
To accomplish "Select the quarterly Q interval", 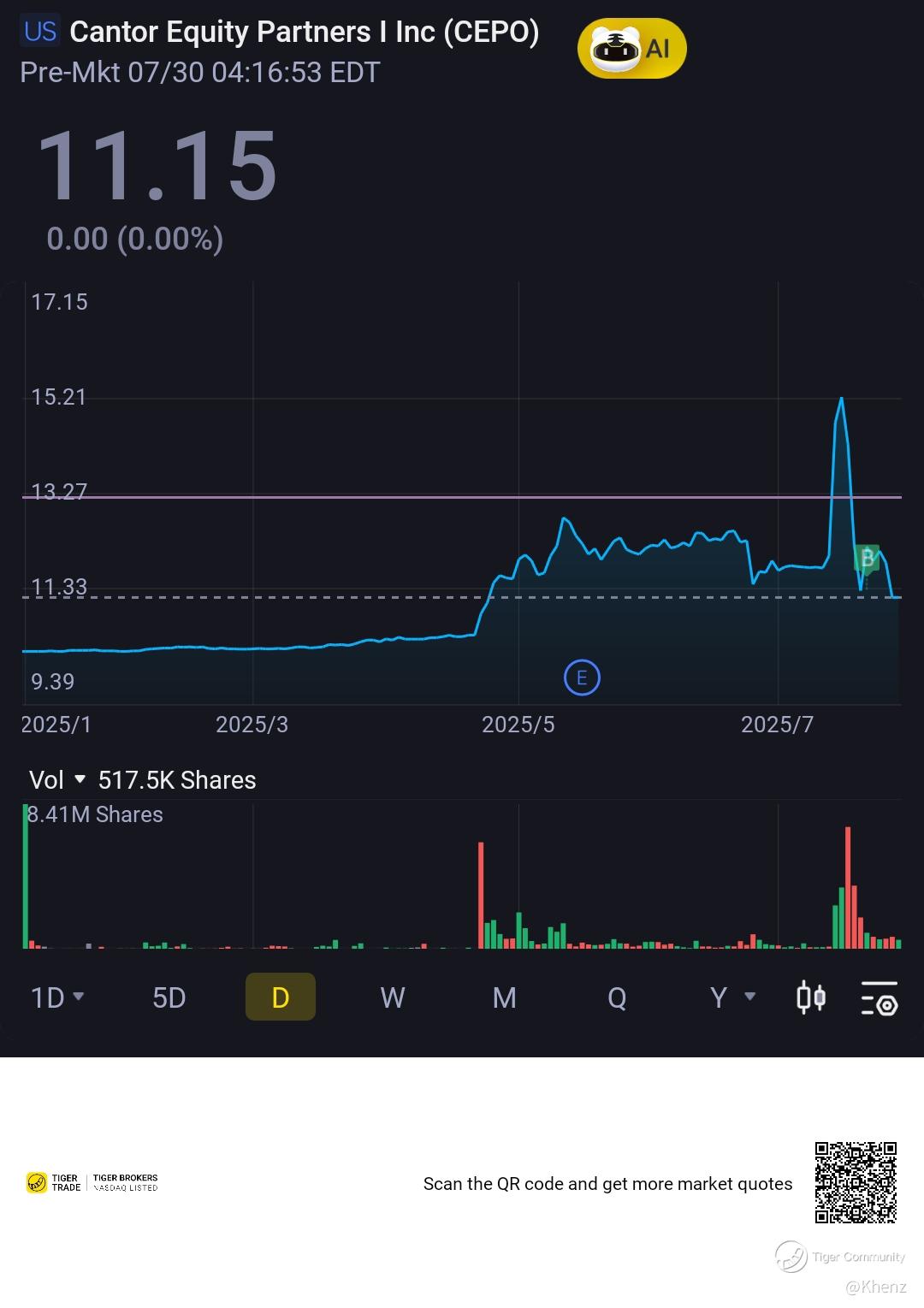I will (617, 997).
